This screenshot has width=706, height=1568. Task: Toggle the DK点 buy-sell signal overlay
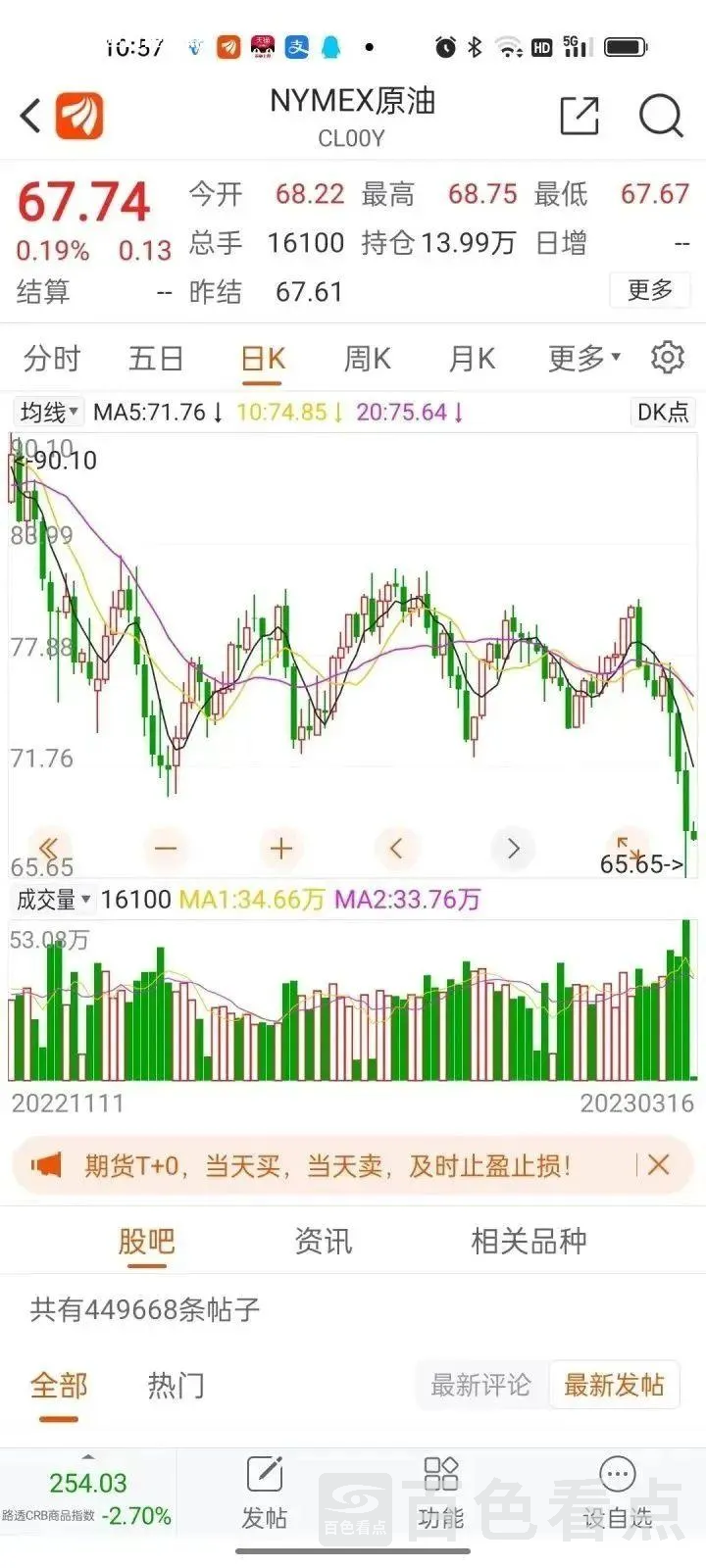coord(661,412)
